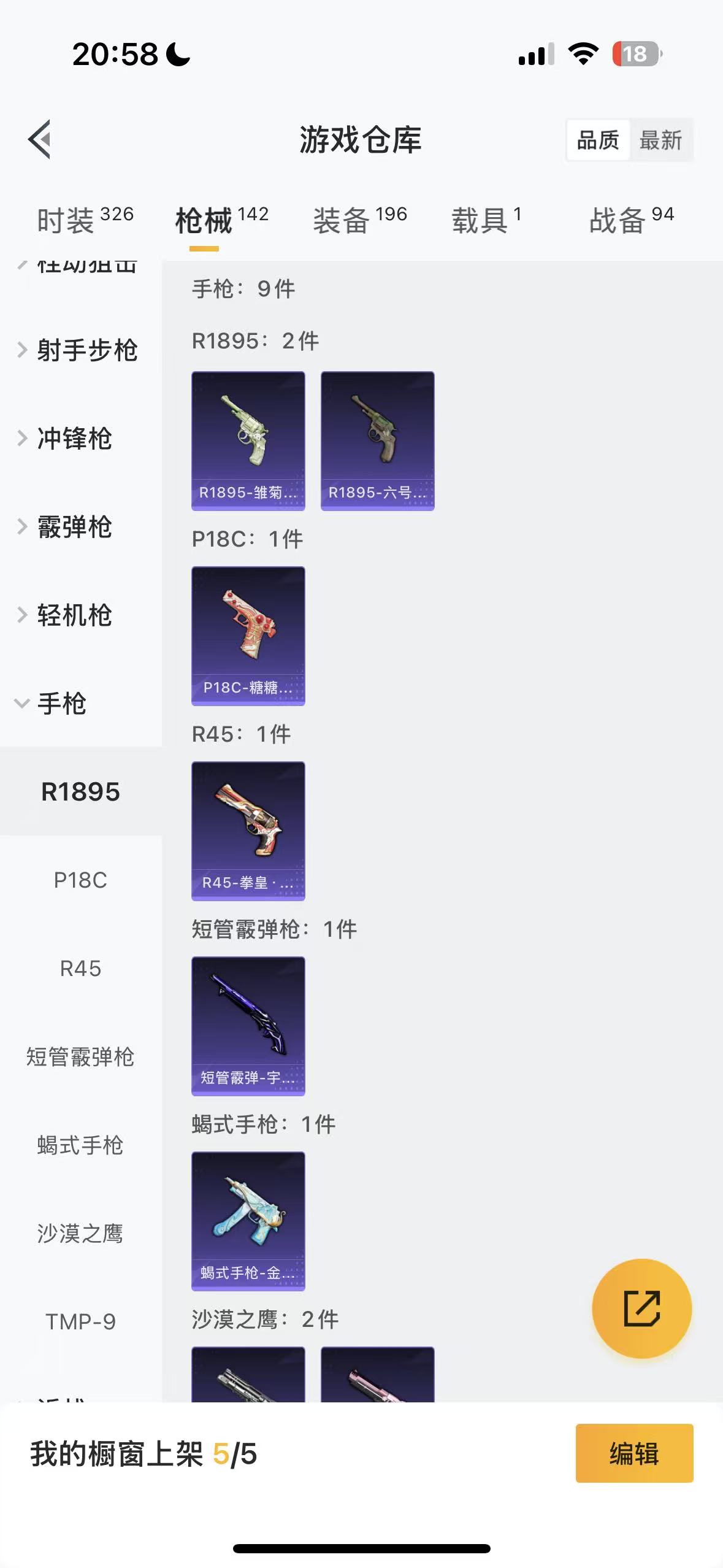Go back from the 游戏仓库 page
Image resolution: width=723 pixels, height=1568 pixels.
click(x=40, y=140)
